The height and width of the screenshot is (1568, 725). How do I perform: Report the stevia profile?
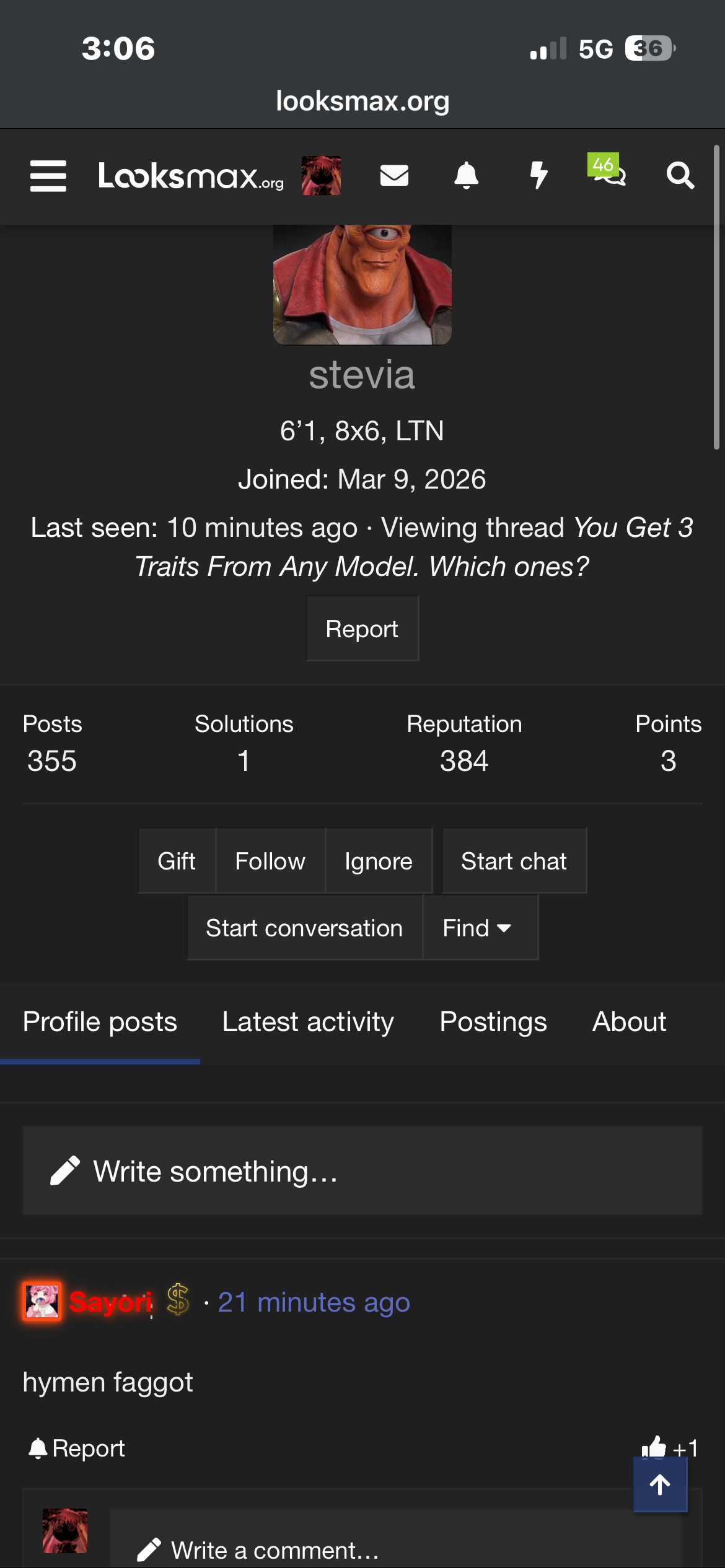[362, 629]
